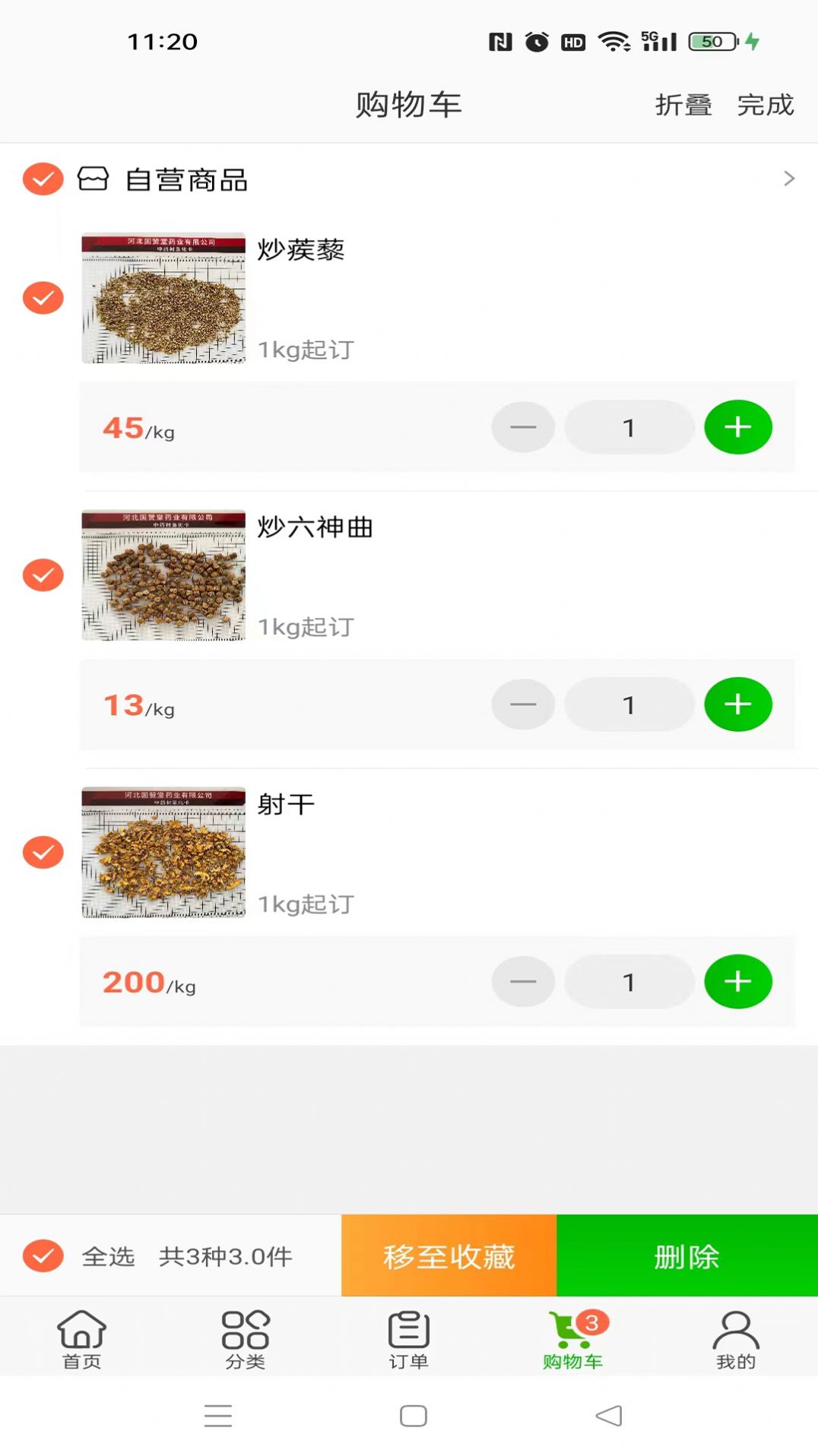
Task: Toggle the 全选 select-all checkbox
Action: pyautogui.click(x=43, y=1256)
